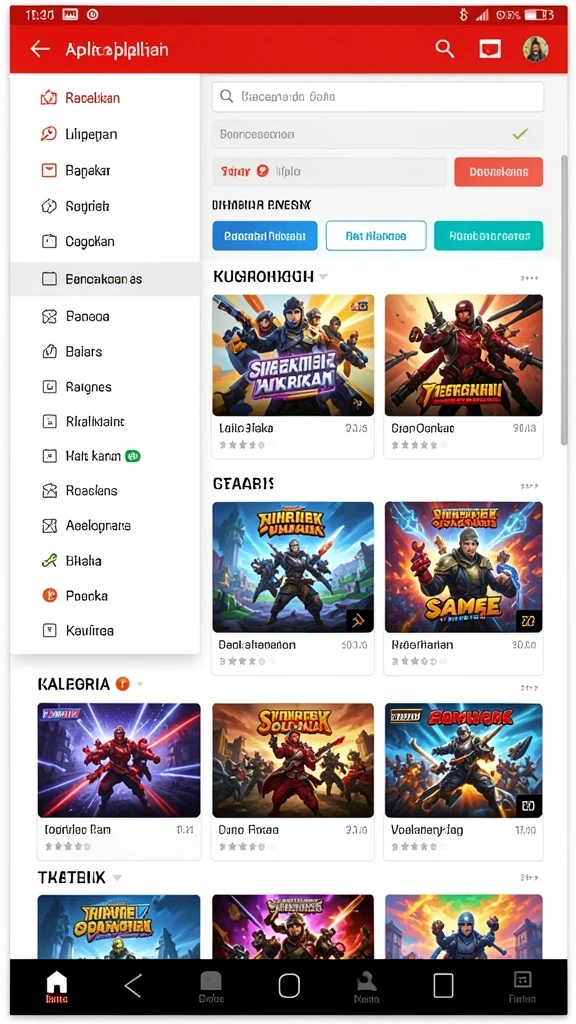Open the Dano Rotae game card
The image size is (576, 1024).
point(293,780)
